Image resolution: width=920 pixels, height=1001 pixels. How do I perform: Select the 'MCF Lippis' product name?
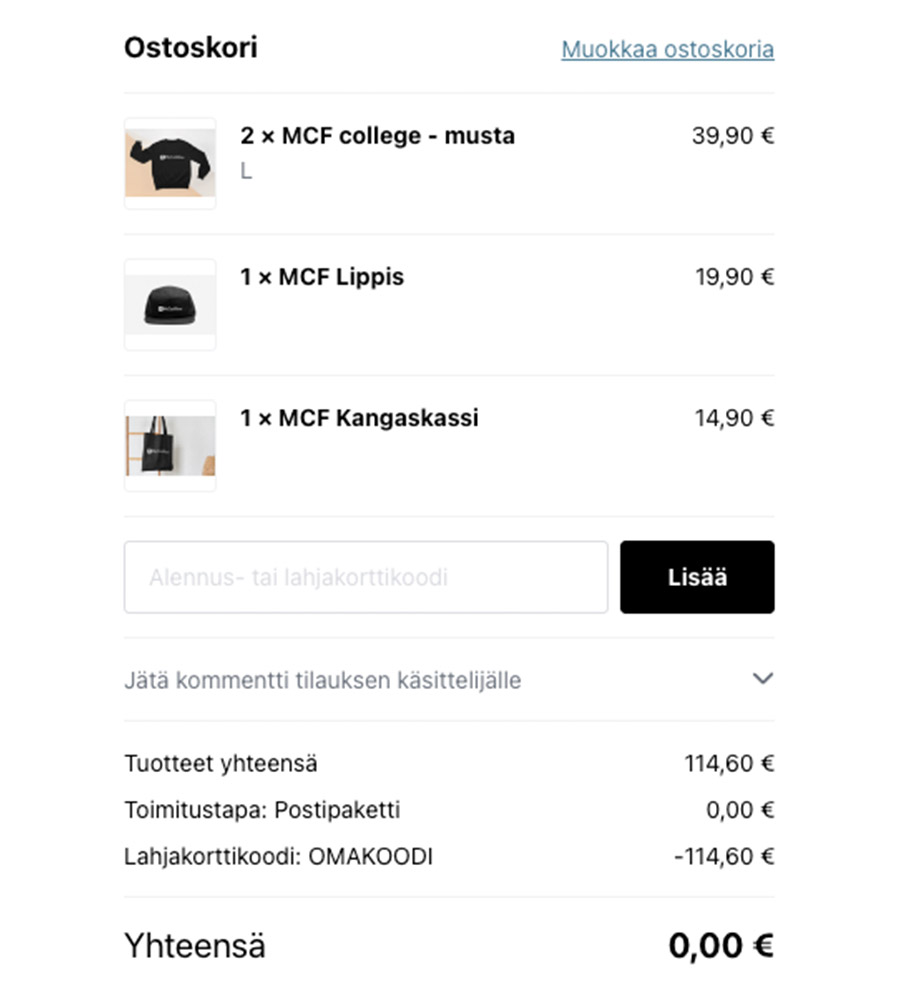point(322,277)
